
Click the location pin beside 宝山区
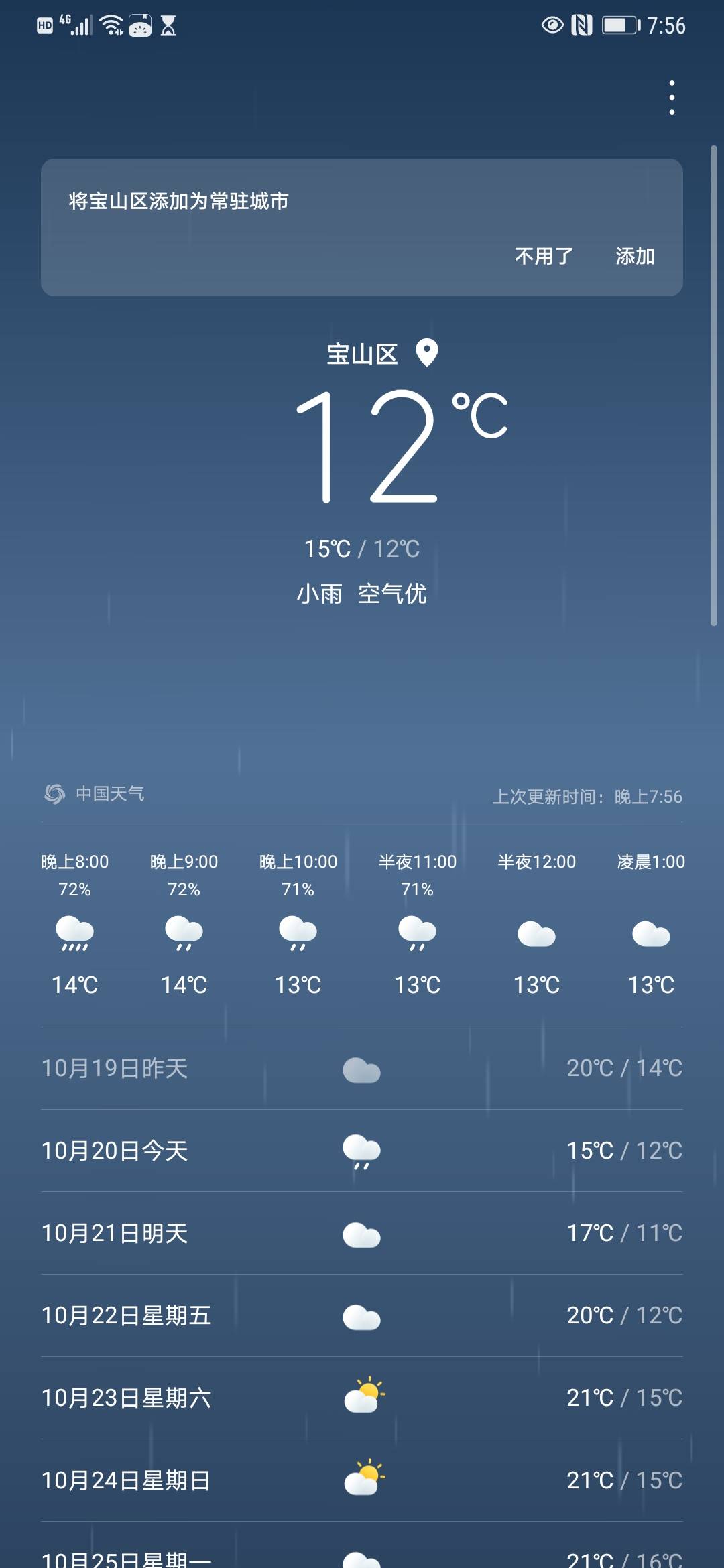pyautogui.click(x=426, y=353)
